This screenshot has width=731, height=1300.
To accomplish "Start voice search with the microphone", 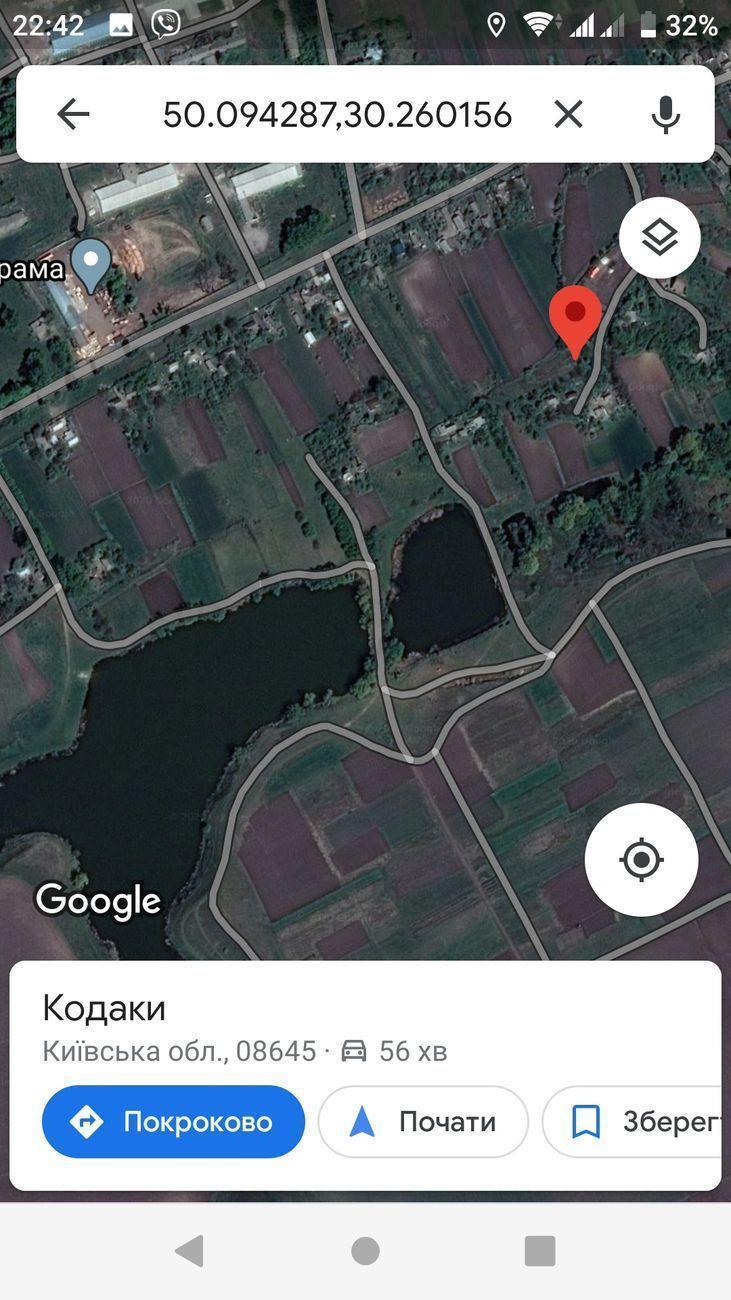I will click(x=665, y=114).
